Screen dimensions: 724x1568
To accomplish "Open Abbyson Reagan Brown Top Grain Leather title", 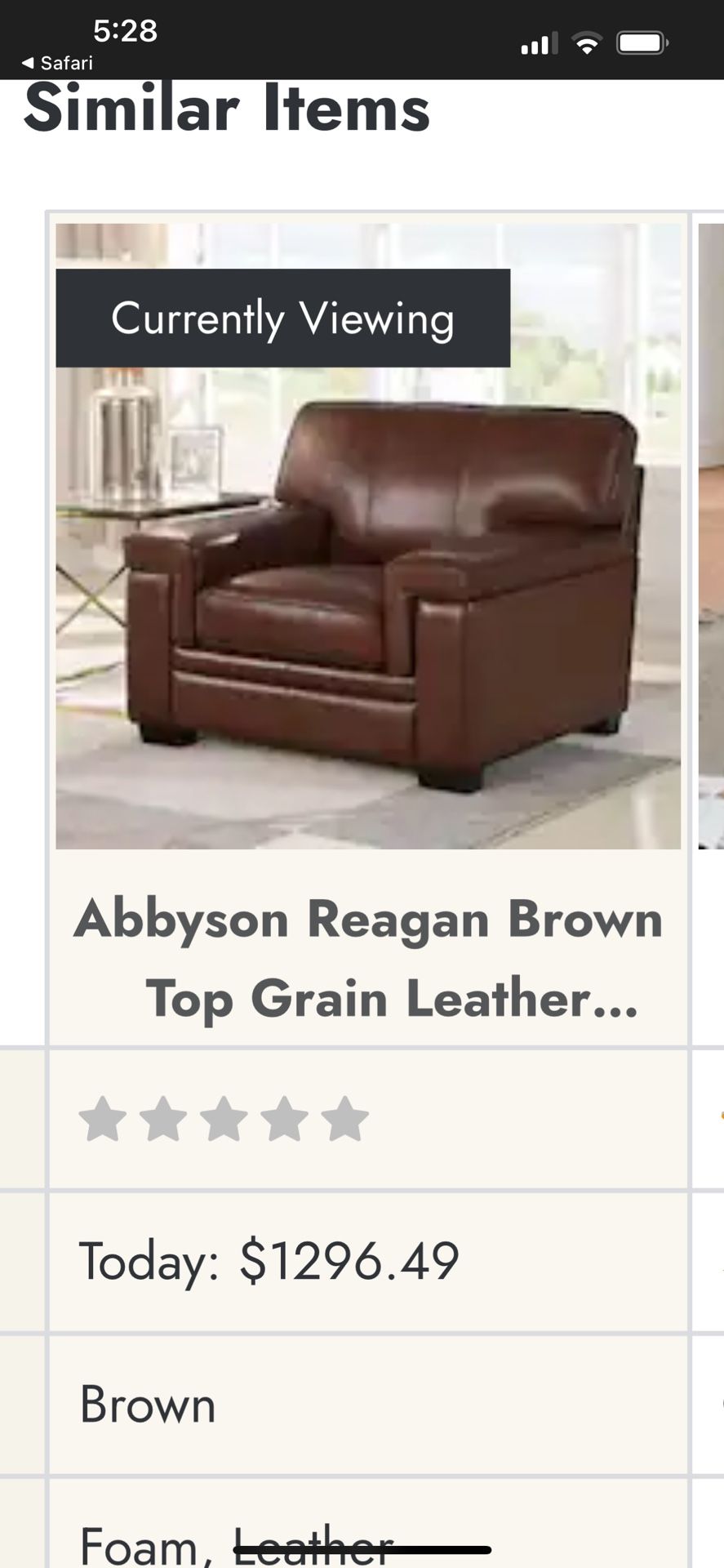I will pos(367,958).
